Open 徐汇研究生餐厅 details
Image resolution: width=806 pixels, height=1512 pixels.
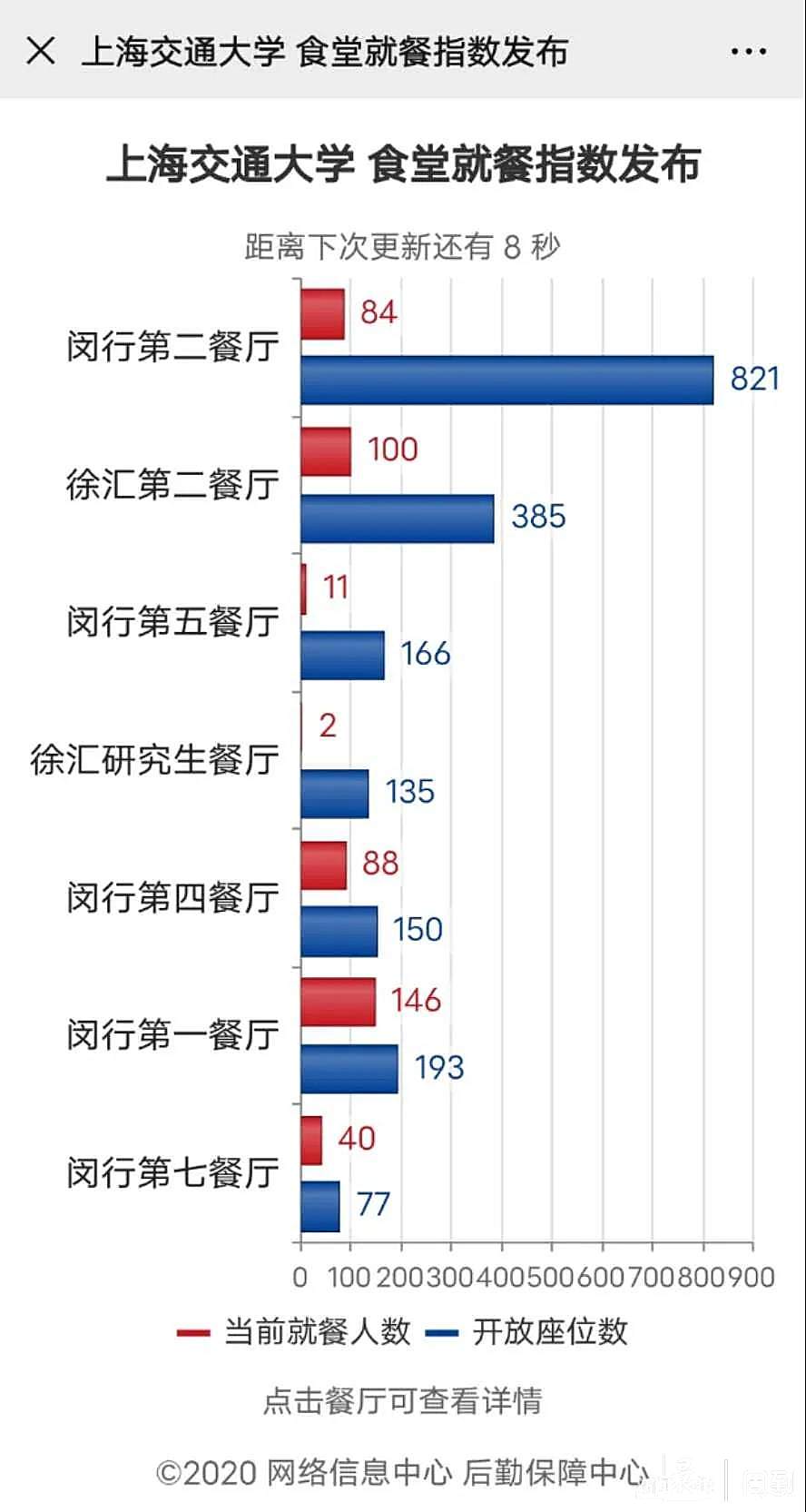tap(154, 760)
